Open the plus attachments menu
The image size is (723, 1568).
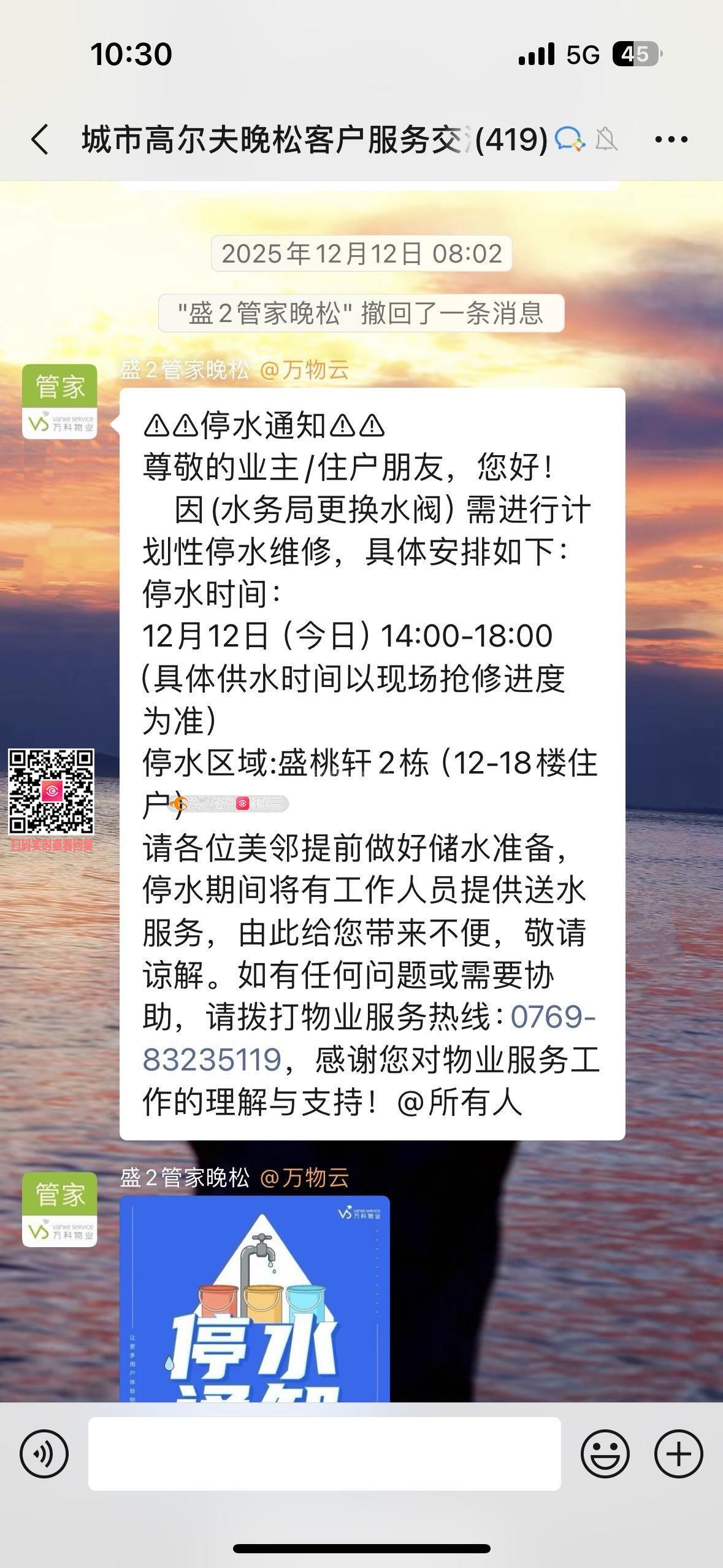pyautogui.click(x=678, y=1453)
